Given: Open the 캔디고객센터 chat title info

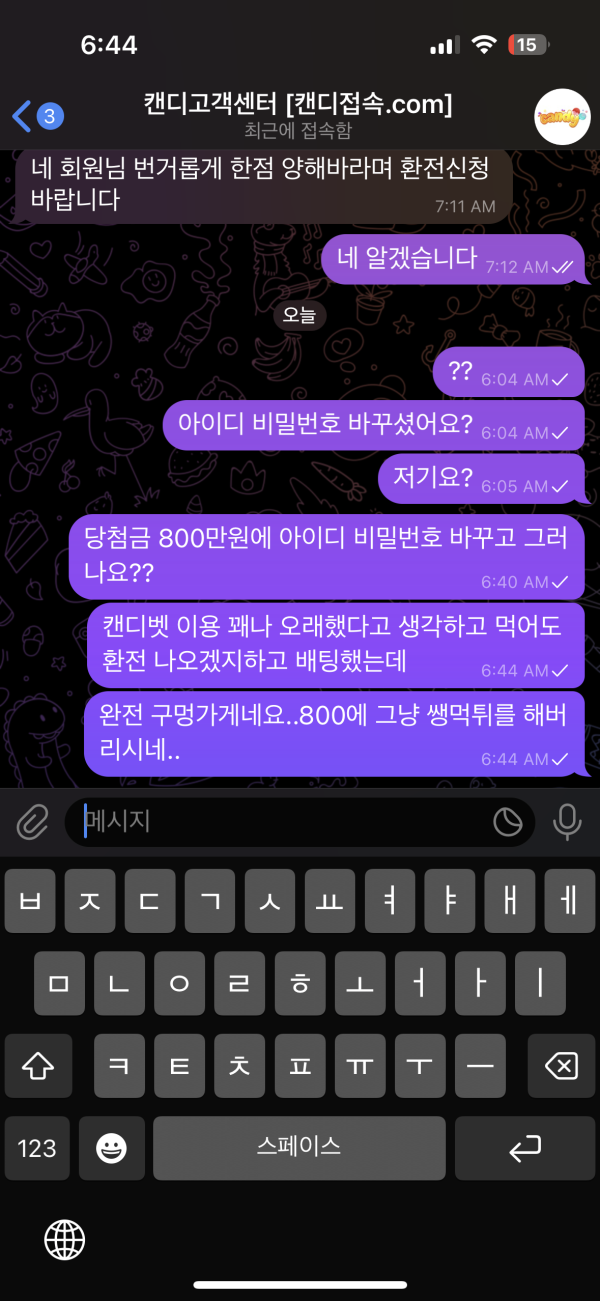Looking at the screenshot, I should (x=298, y=115).
